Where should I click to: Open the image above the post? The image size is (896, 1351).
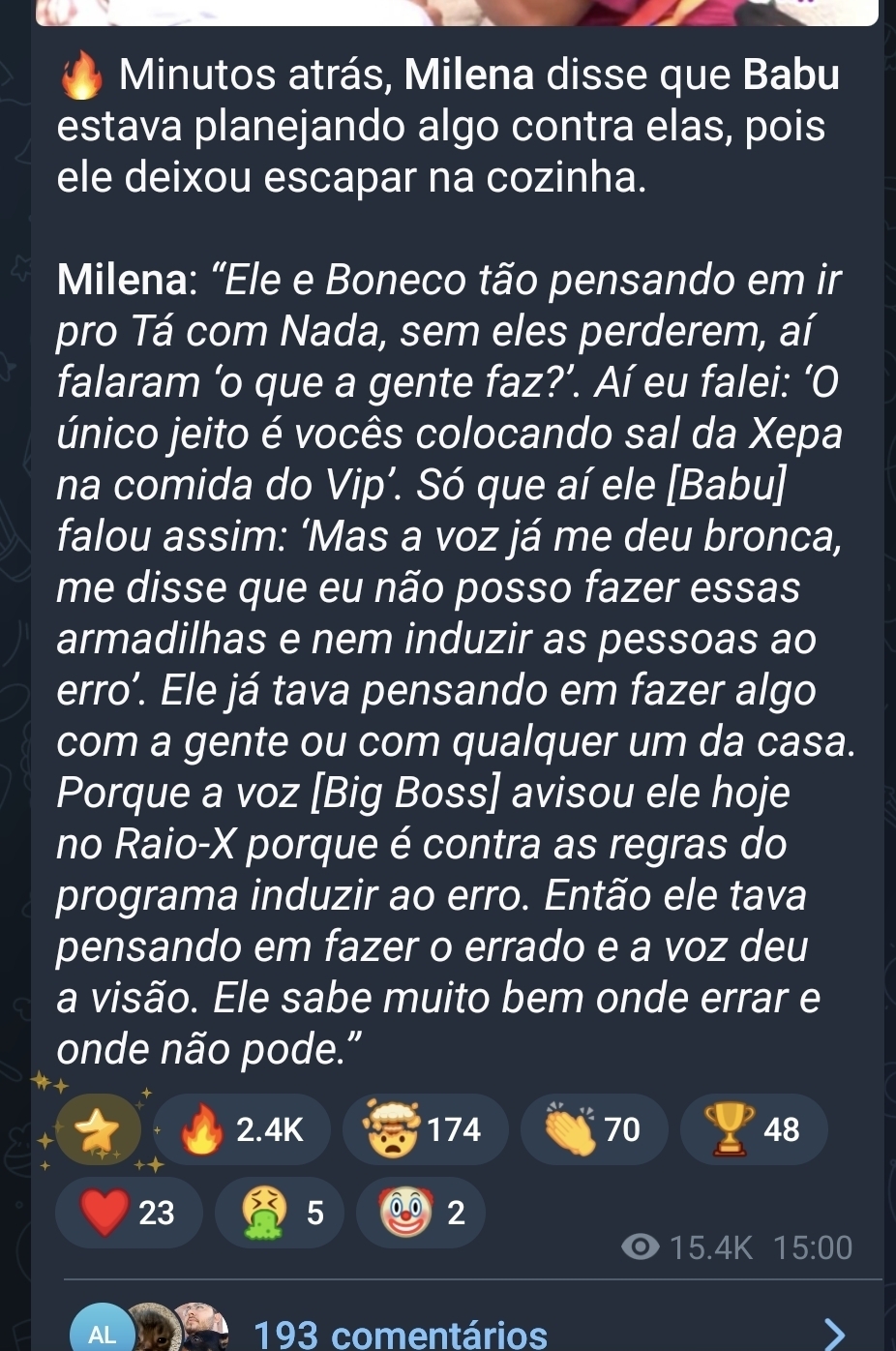click(457, 12)
